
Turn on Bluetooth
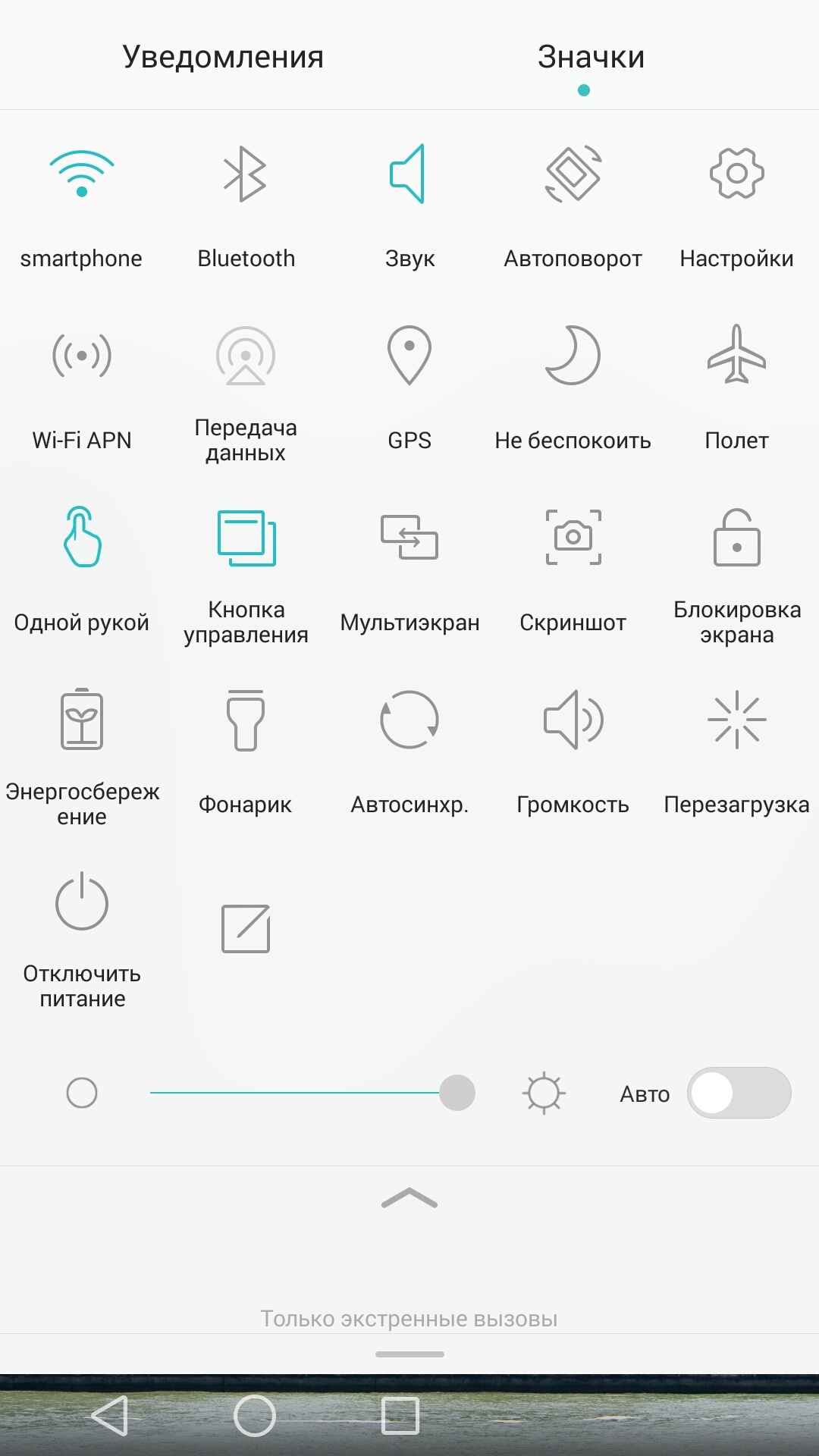[245, 175]
